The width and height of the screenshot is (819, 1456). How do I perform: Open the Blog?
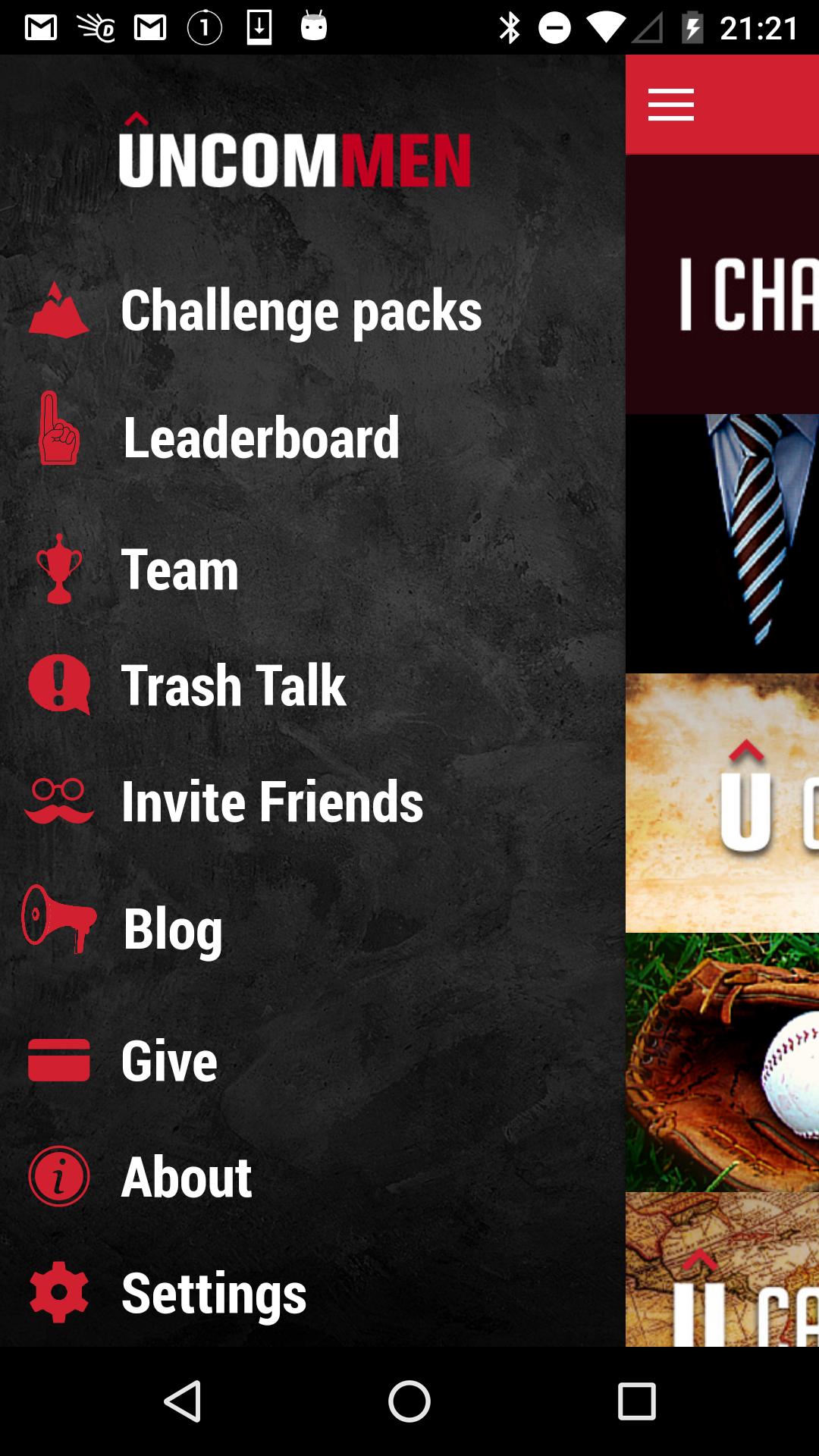coord(173,928)
